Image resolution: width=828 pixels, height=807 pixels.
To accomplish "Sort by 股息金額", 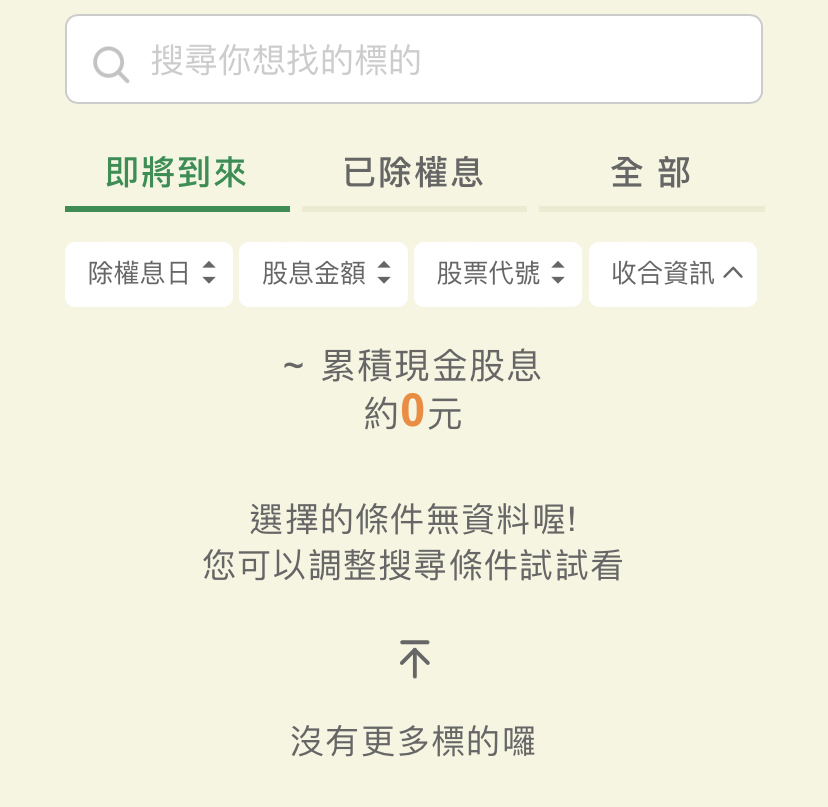I will pos(323,273).
